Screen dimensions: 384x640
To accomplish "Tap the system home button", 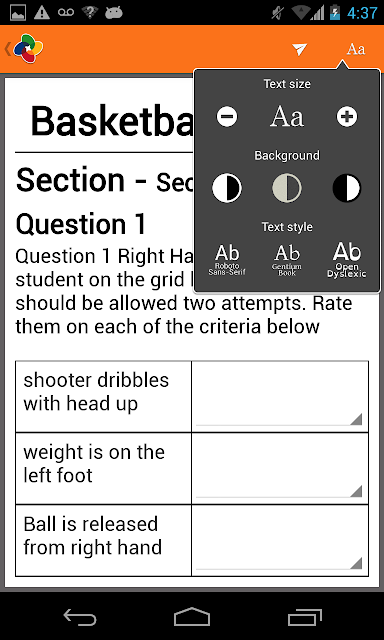I will click(x=192, y=617).
